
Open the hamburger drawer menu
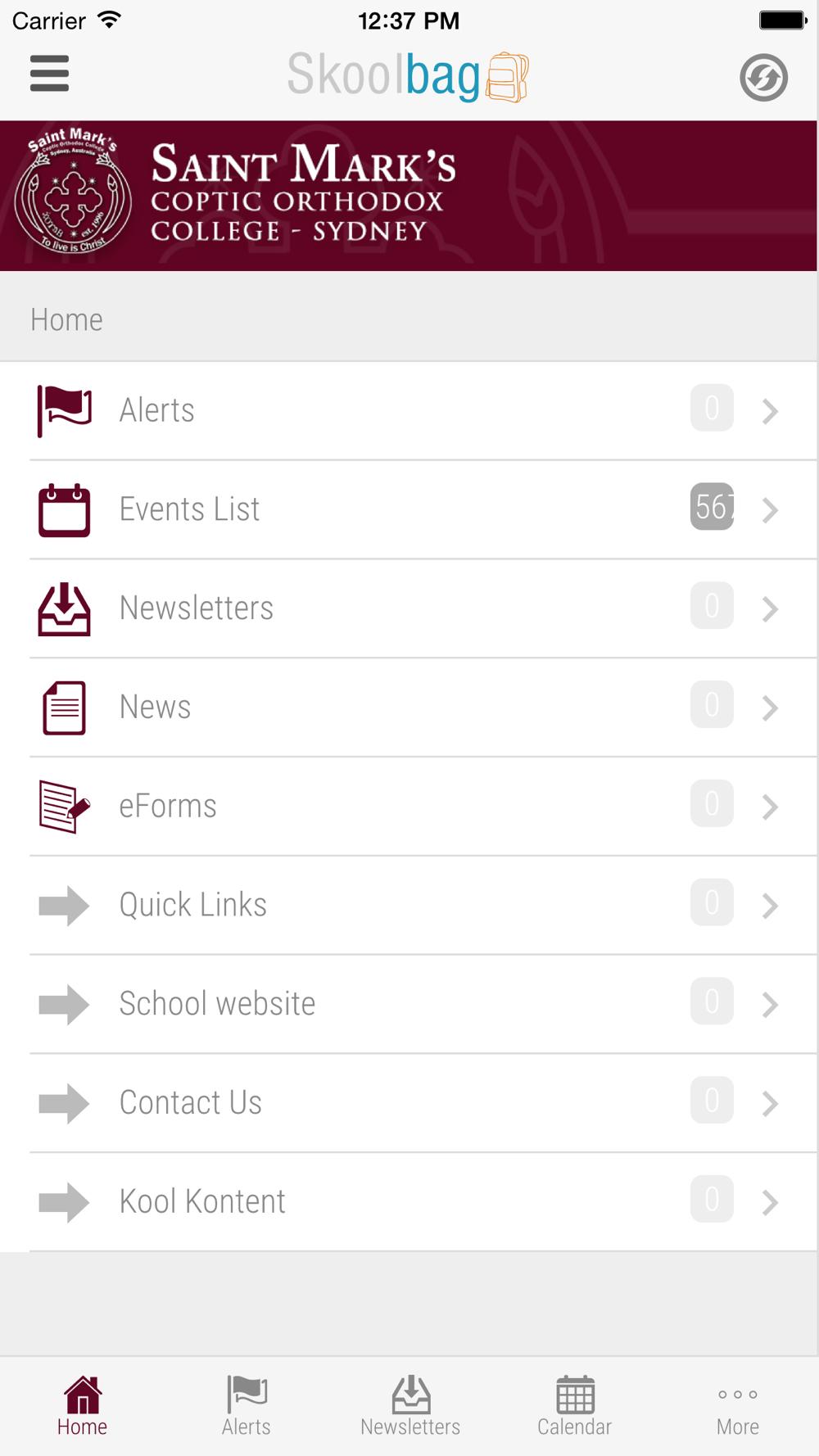tap(49, 74)
